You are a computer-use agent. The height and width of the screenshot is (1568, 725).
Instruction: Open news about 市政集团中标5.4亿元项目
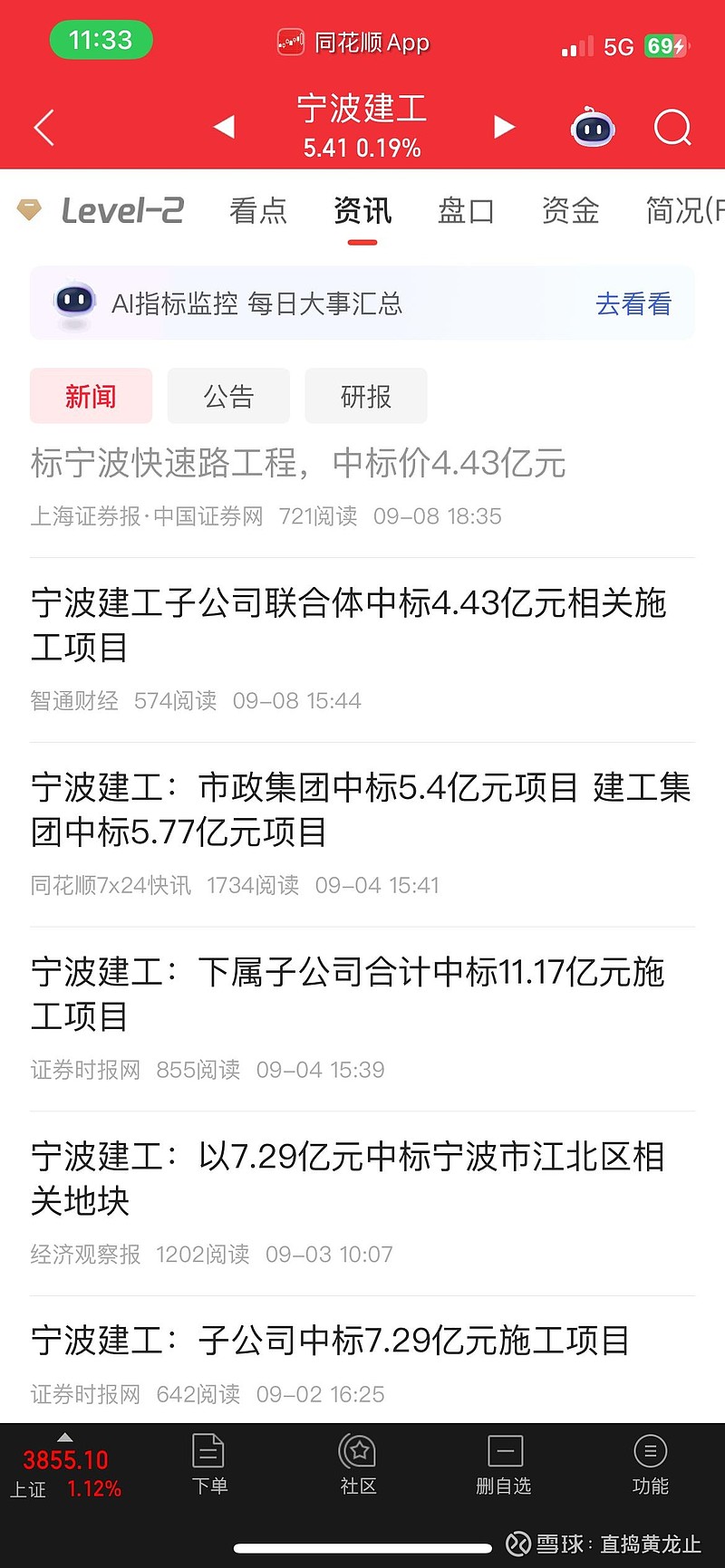click(x=361, y=809)
